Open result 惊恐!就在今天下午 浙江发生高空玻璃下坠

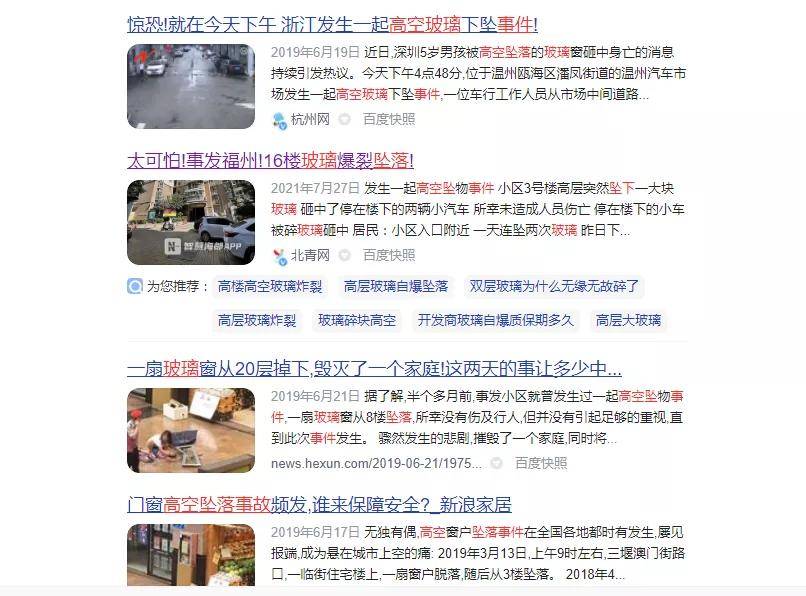332,24
